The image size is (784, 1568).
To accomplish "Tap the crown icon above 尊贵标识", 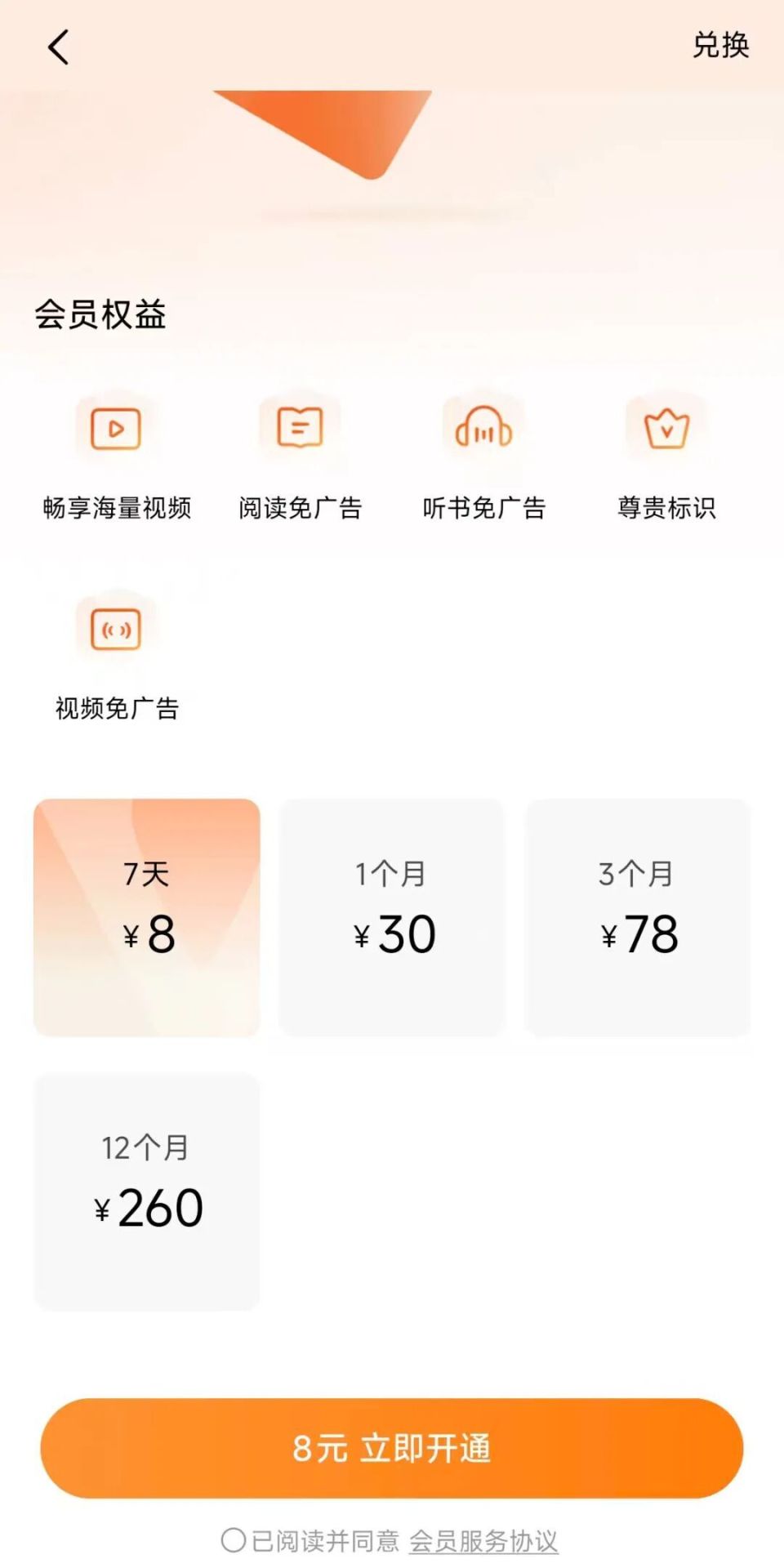I will (x=666, y=428).
